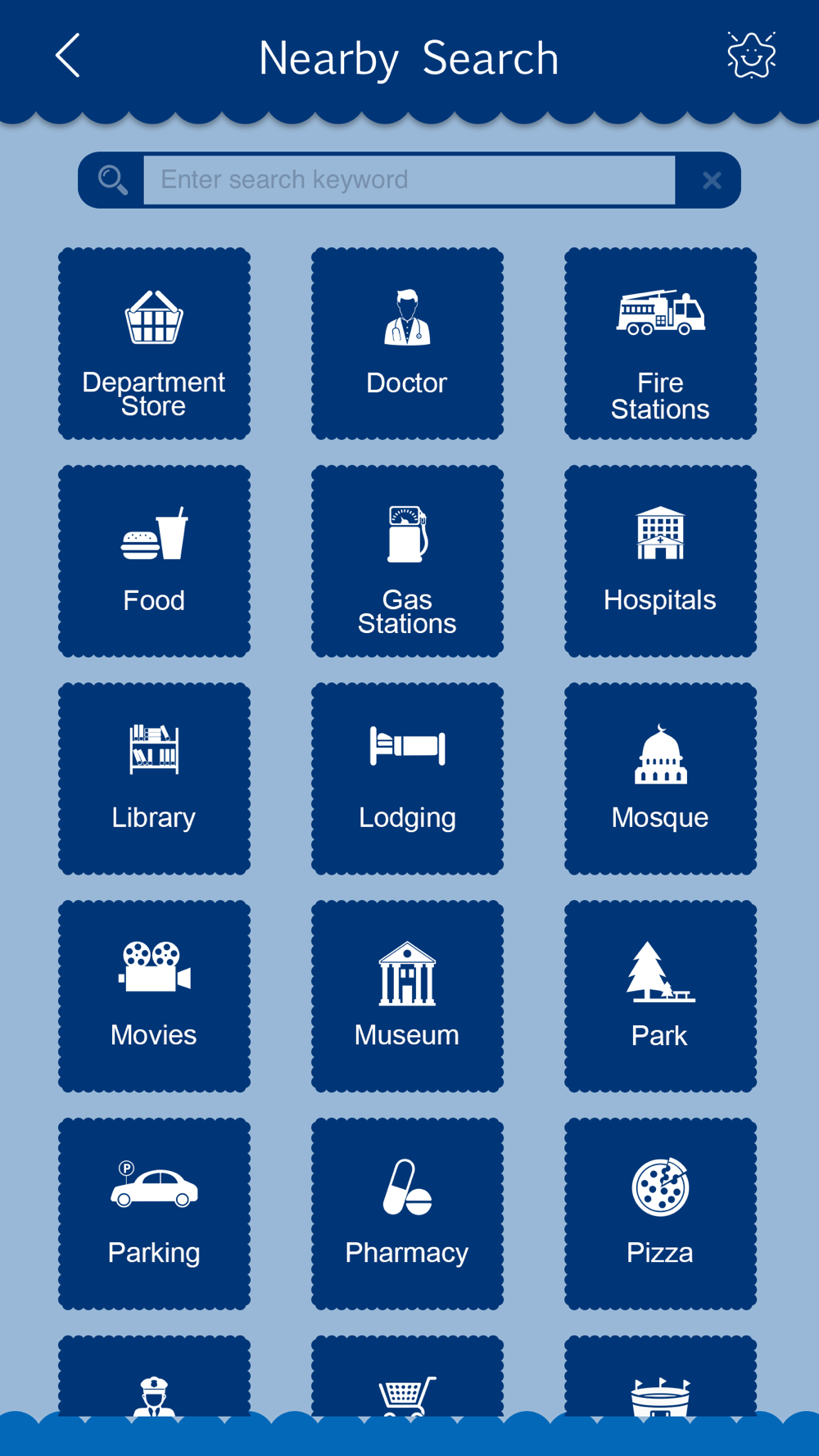The image size is (819, 1456).
Task: Tap the search keyword field
Action: 409,179
